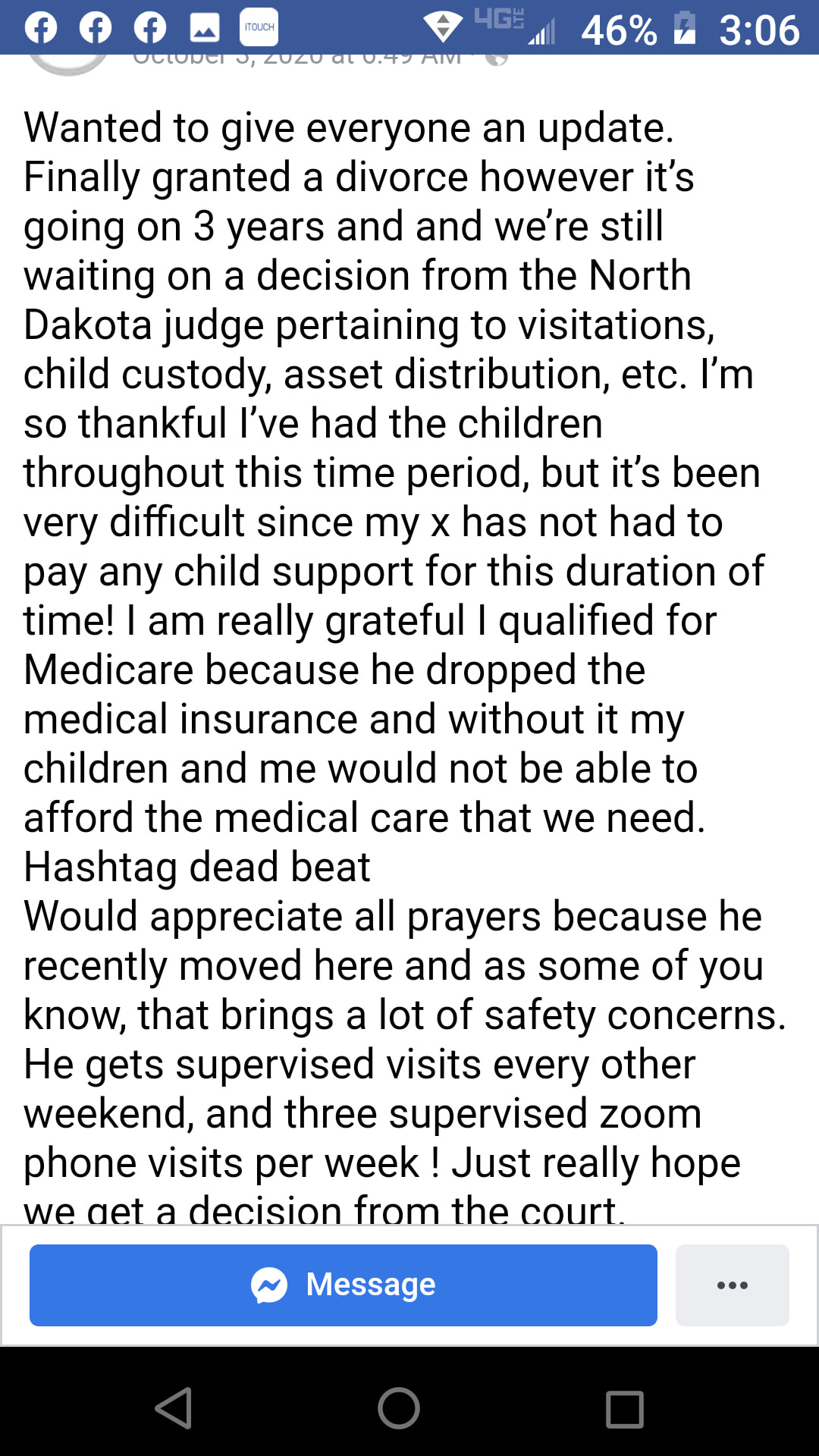This screenshot has width=819, height=1456.
Task: Go to the home screen
Action: [399, 1409]
